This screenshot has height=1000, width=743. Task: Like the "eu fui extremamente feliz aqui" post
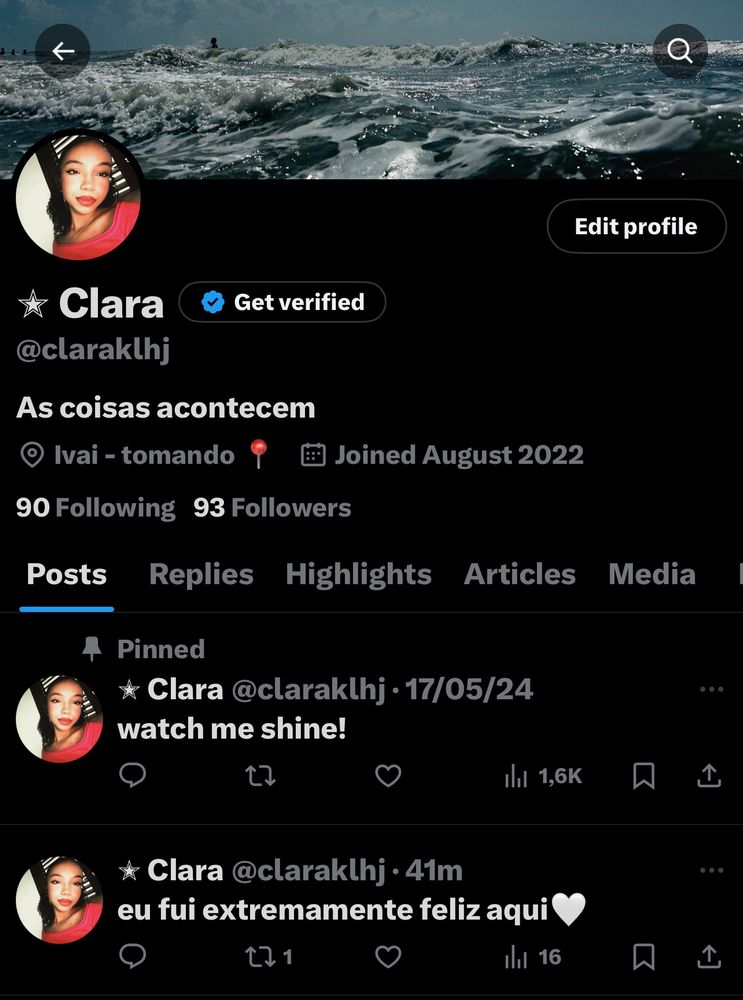point(388,957)
